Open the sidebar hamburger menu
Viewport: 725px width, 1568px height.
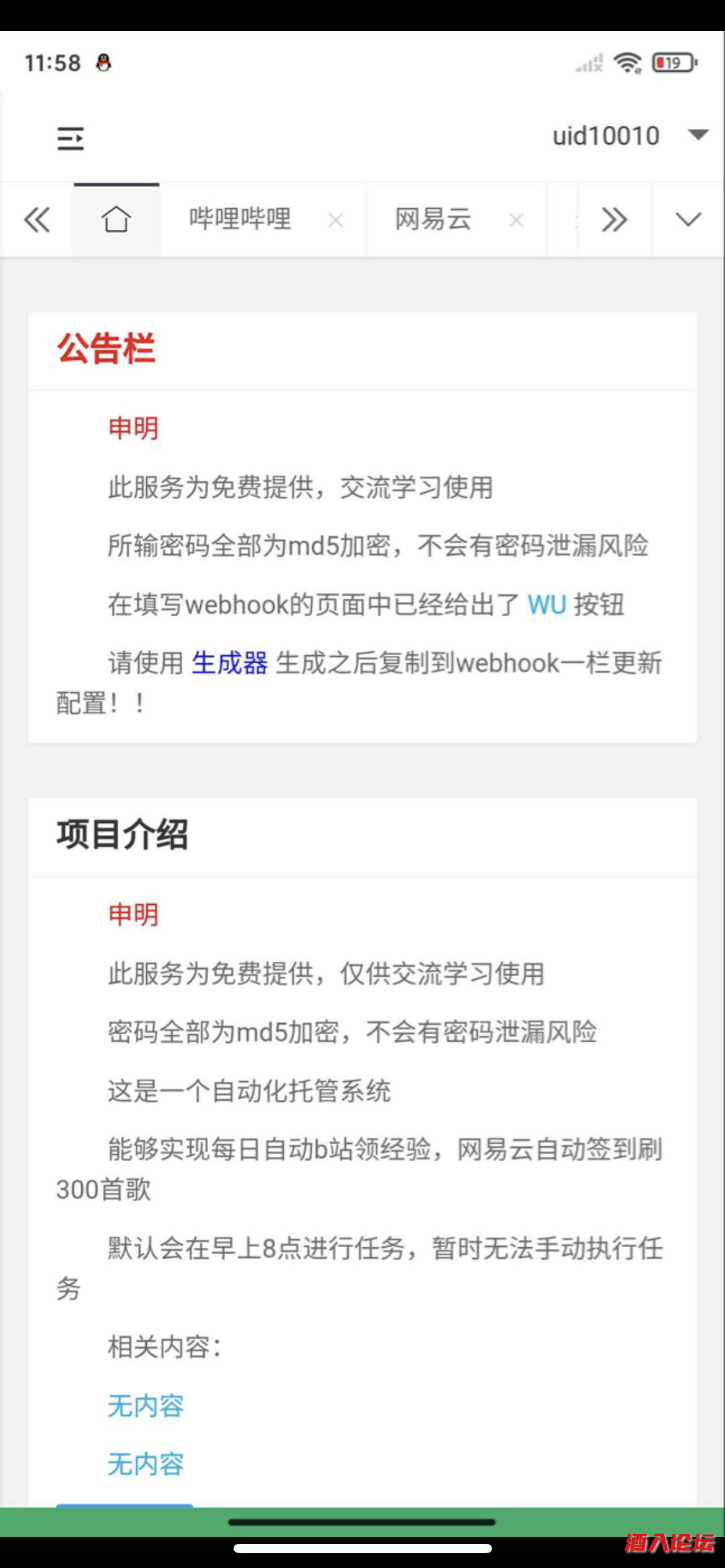[70, 139]
